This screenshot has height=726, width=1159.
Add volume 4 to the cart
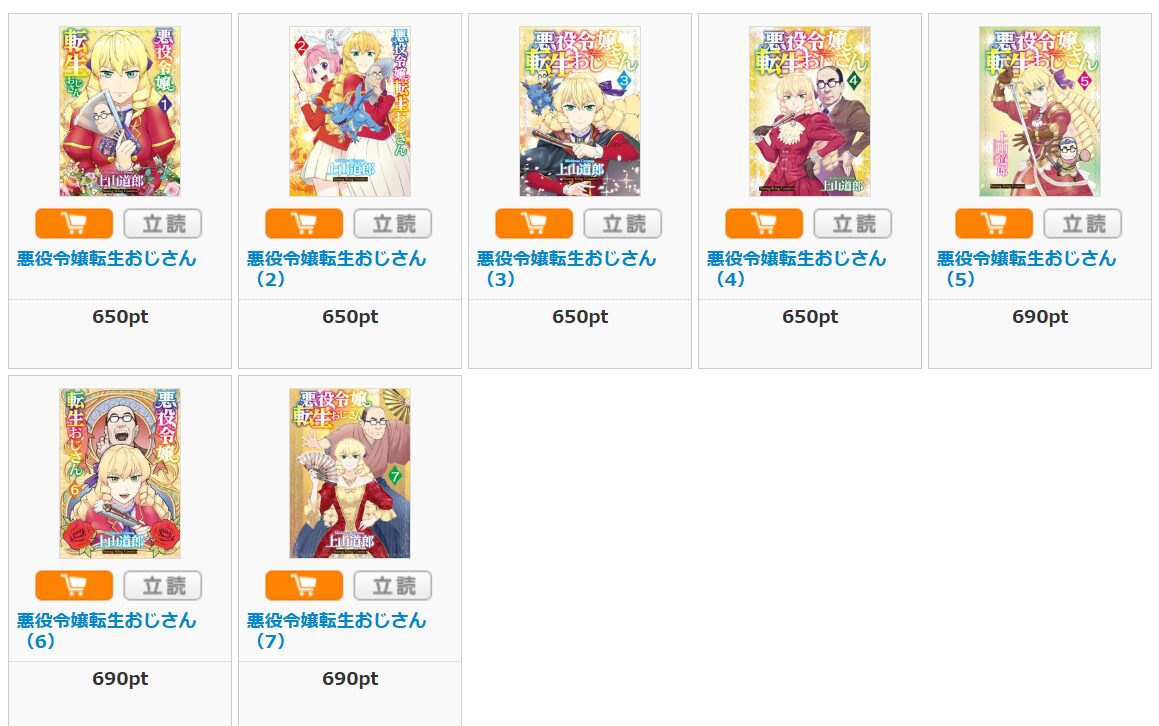point(764,223)
